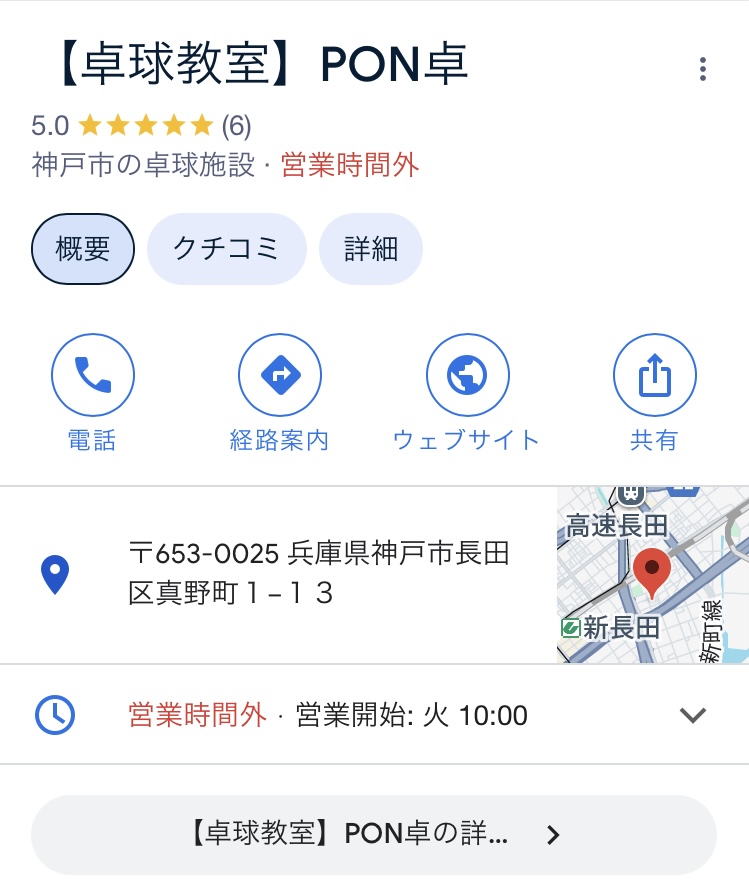
Task: Open 【卓球教室】PON卓の詳… details button
Action: (x=374, y=835)
